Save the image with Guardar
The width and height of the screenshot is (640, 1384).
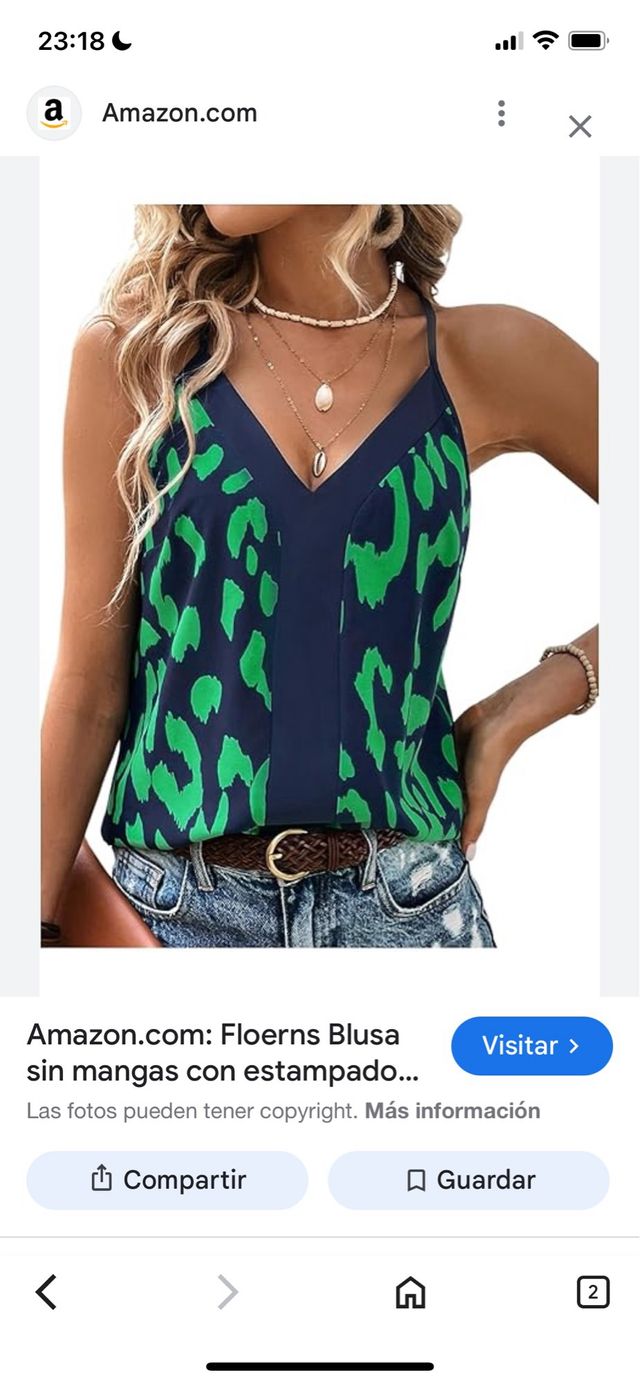tap(468, 1180)
